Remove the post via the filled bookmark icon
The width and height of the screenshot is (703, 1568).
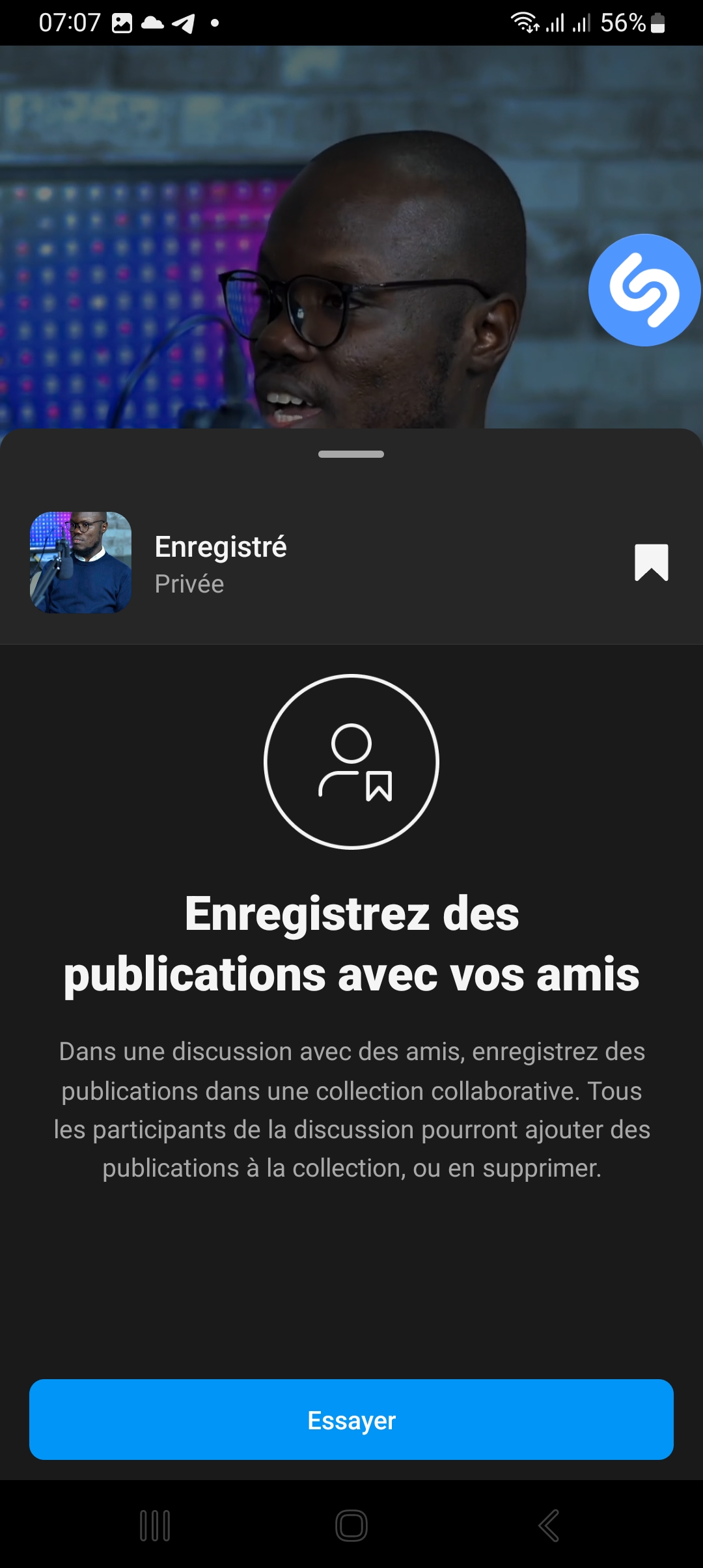[x=651, y=562]
